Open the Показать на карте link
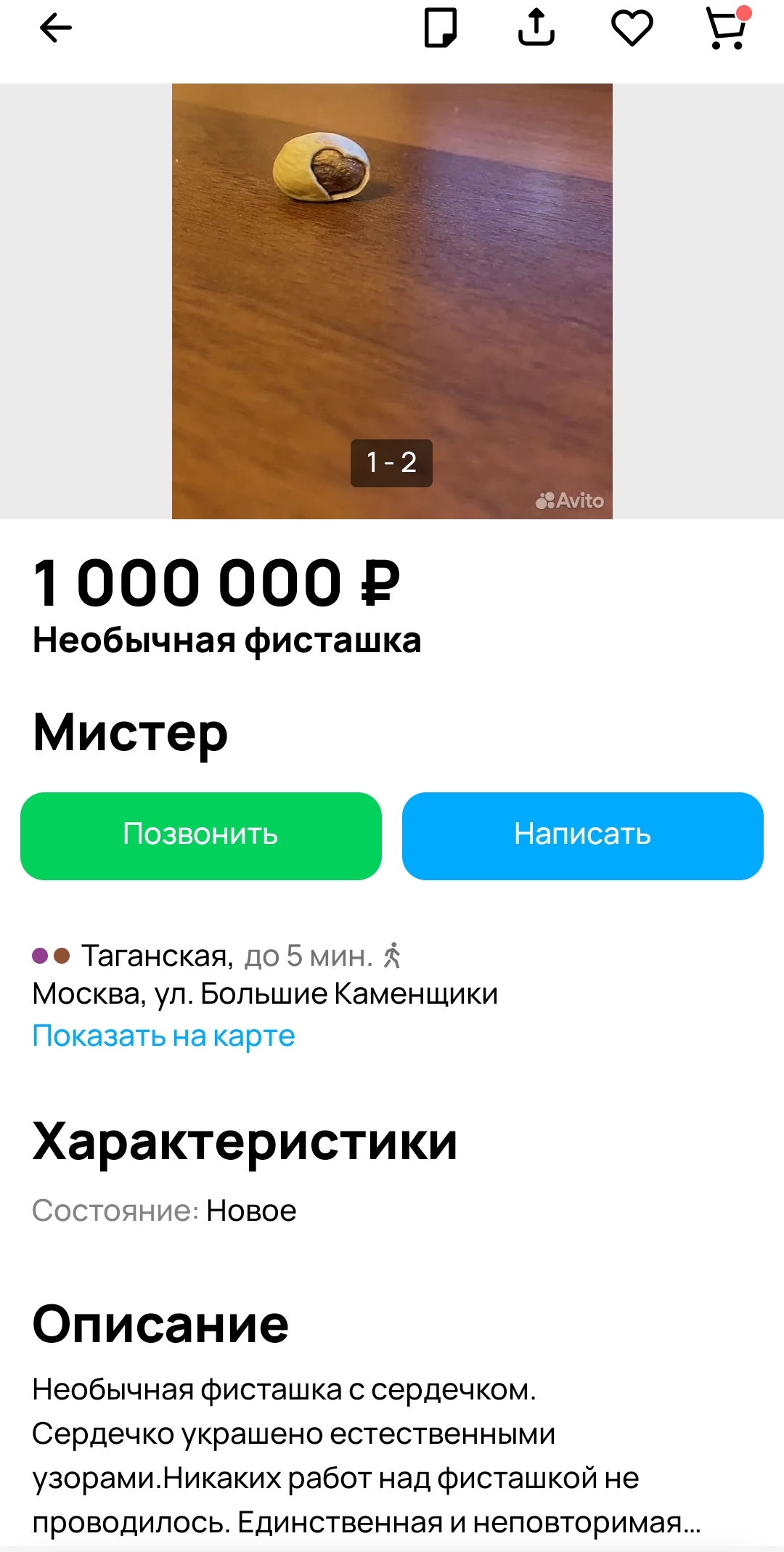 [x=163, y=1036]
